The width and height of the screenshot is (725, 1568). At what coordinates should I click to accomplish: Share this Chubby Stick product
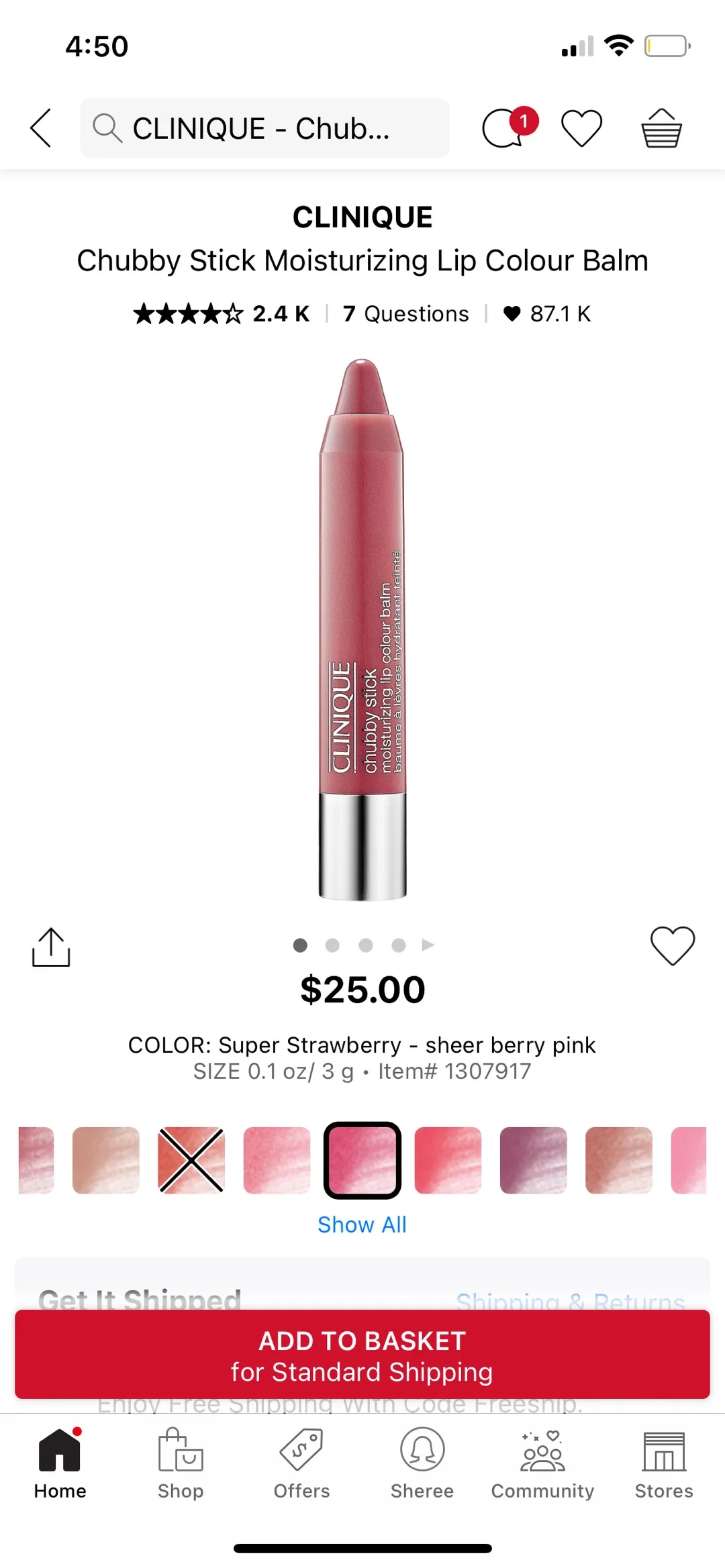coord(51,947)
